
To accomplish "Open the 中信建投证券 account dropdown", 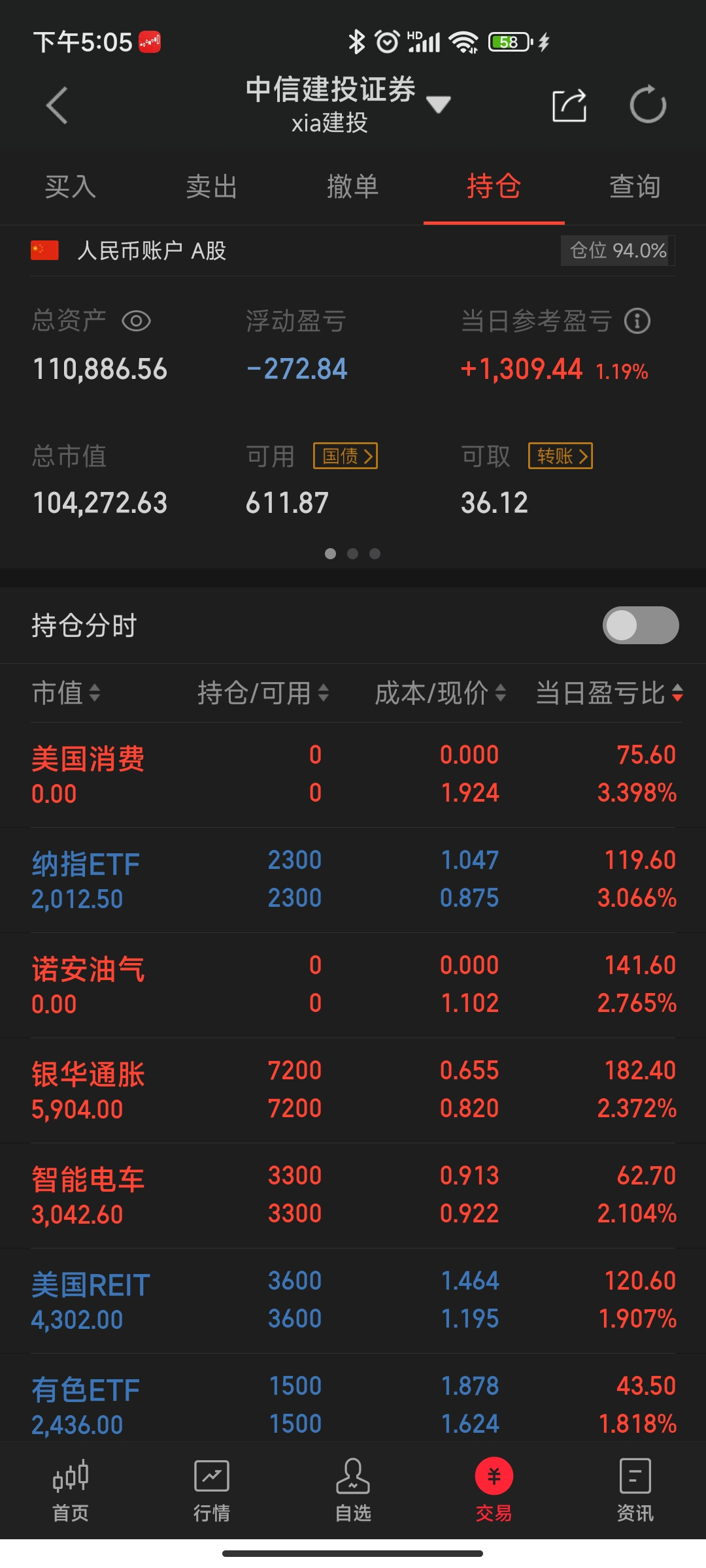I will tap(437, 104).
